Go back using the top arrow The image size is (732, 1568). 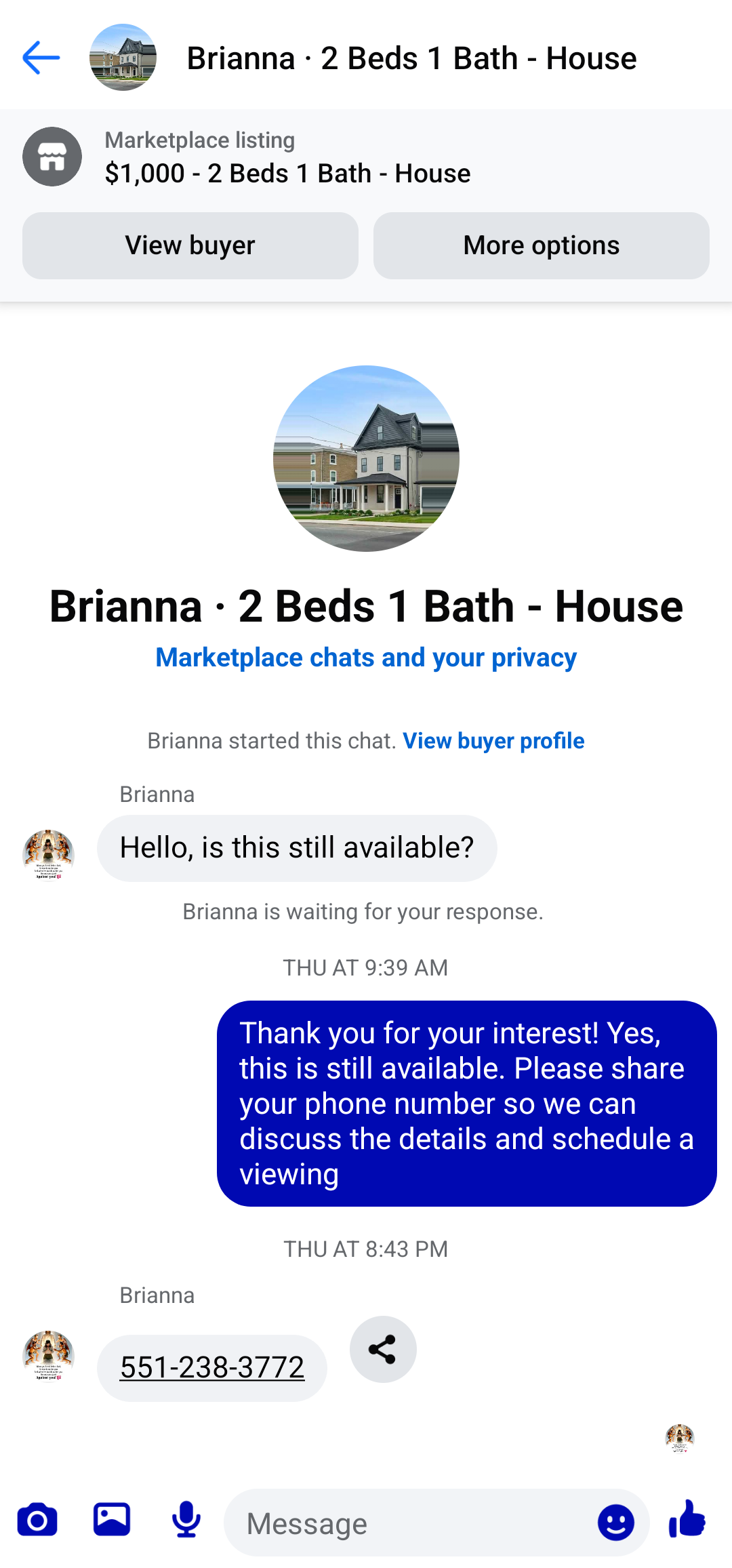(41, 58)
